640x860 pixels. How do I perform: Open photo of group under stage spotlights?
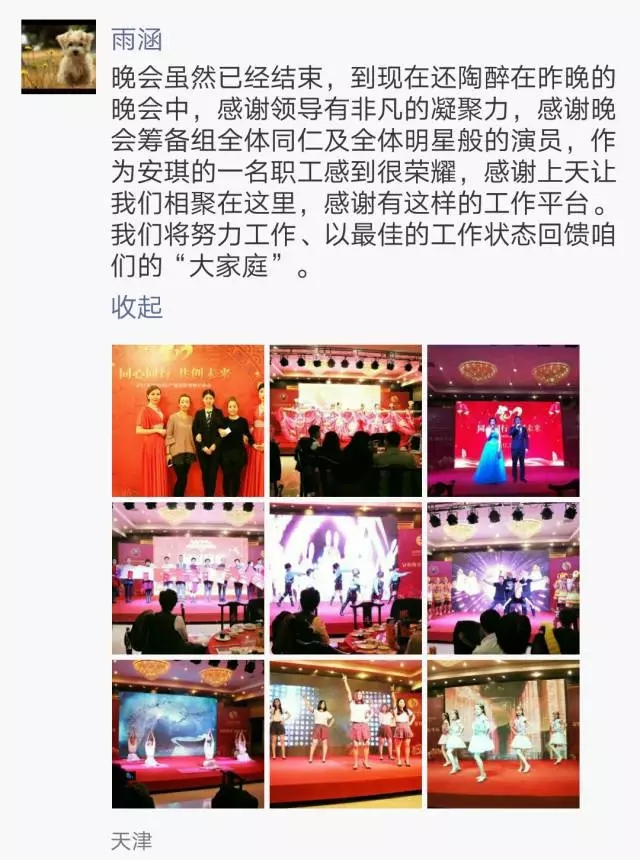(503, 578)
